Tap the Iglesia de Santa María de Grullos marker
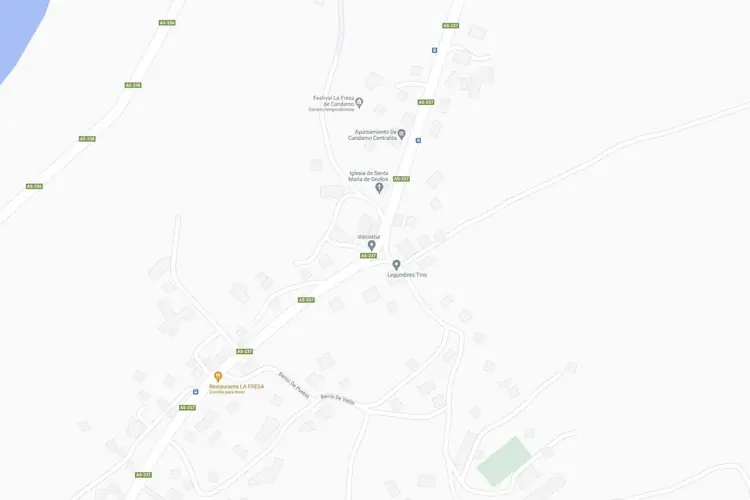The height and width of the screenshot is (500, 750). (379, 187)
